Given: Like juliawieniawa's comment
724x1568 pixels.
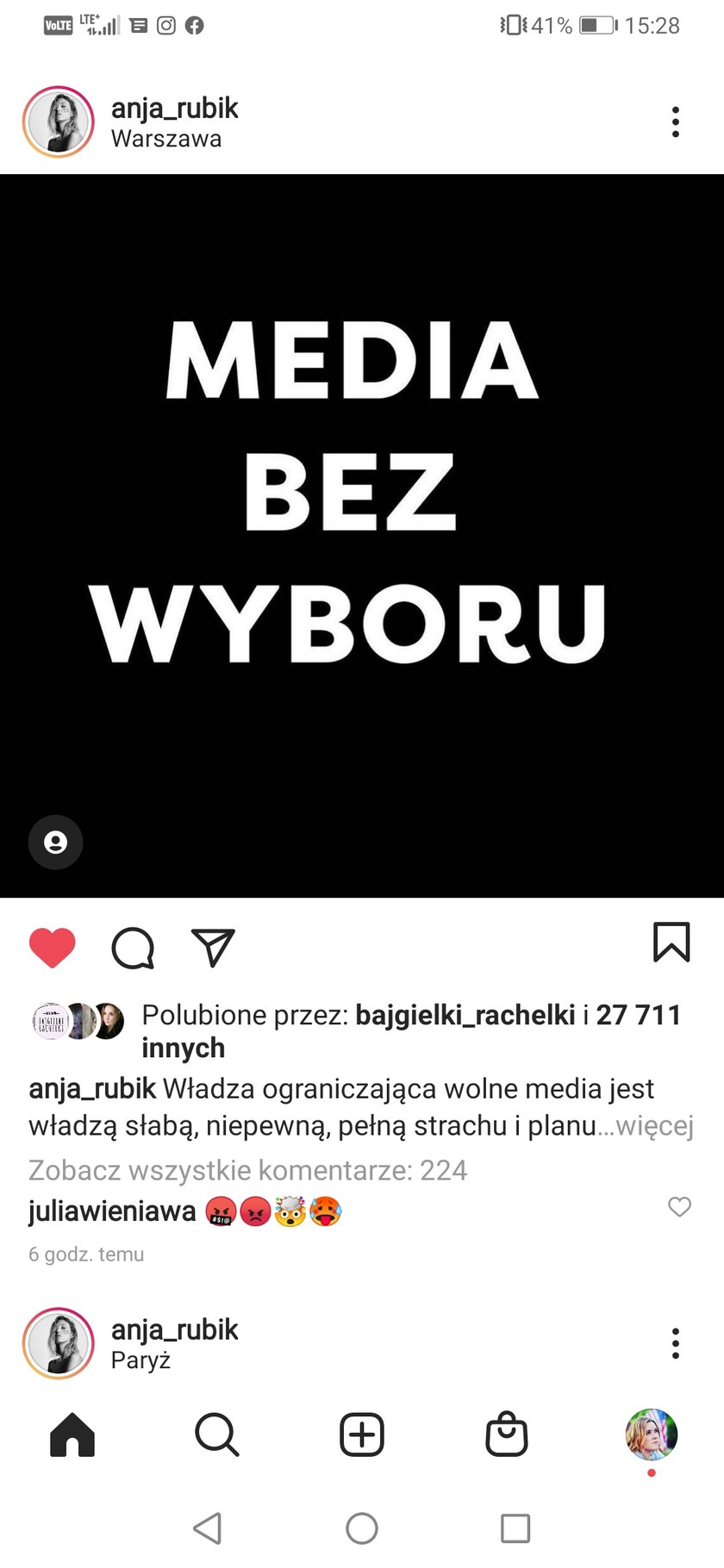Looking at the screenshot, I should (x=679, y=1207).
